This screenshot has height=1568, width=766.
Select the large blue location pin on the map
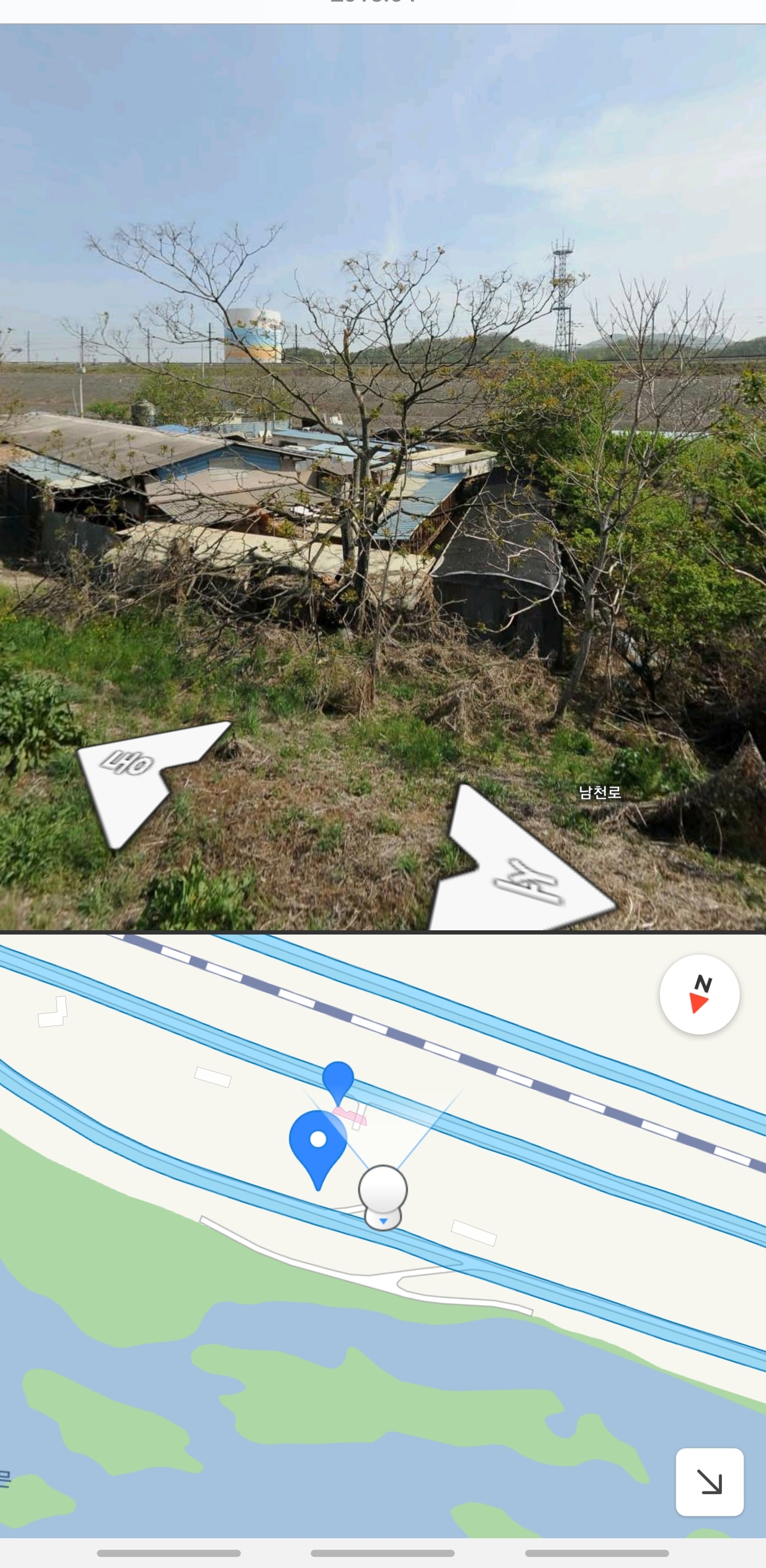click(318, 1144)
